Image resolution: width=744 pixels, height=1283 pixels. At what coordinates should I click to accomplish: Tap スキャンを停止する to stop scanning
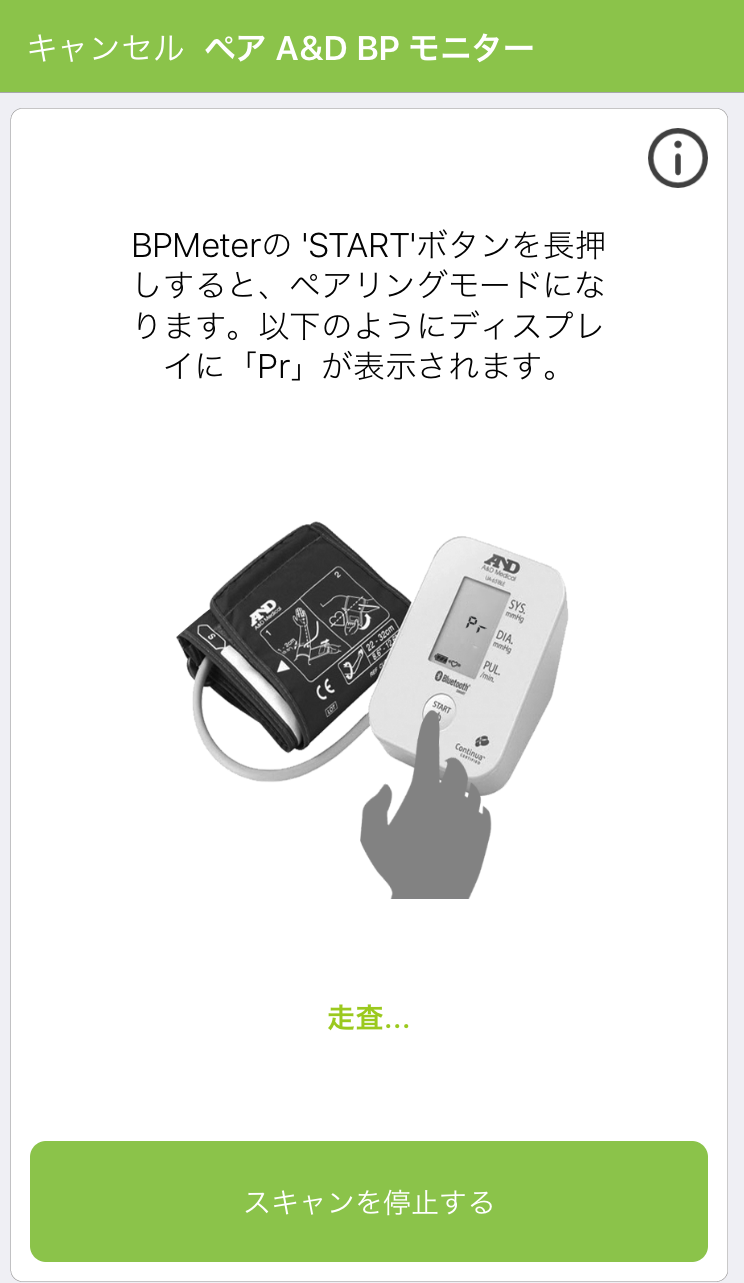pos(369,1201)
